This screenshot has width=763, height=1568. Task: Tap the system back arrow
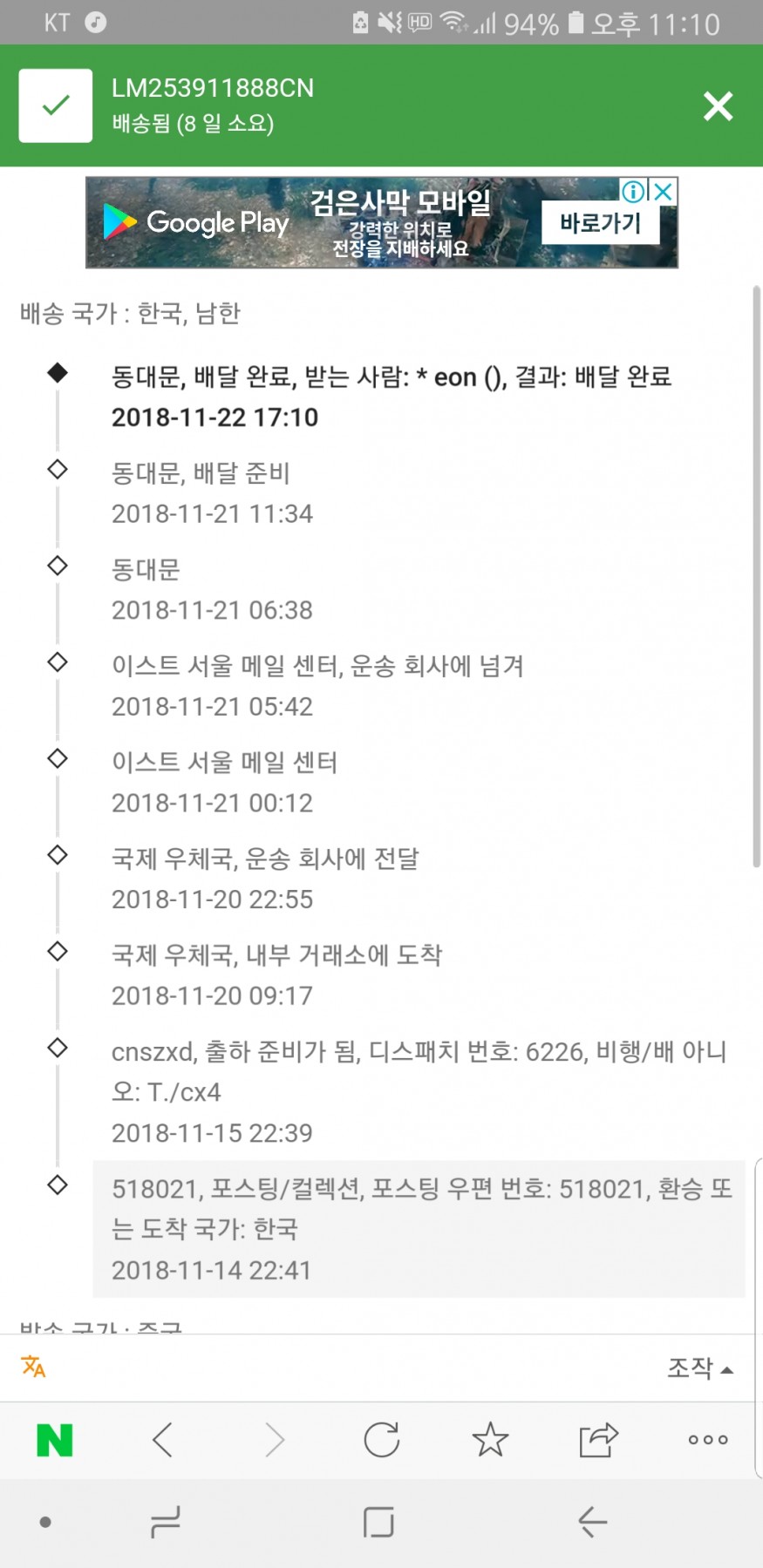(x=593, y=1522)
